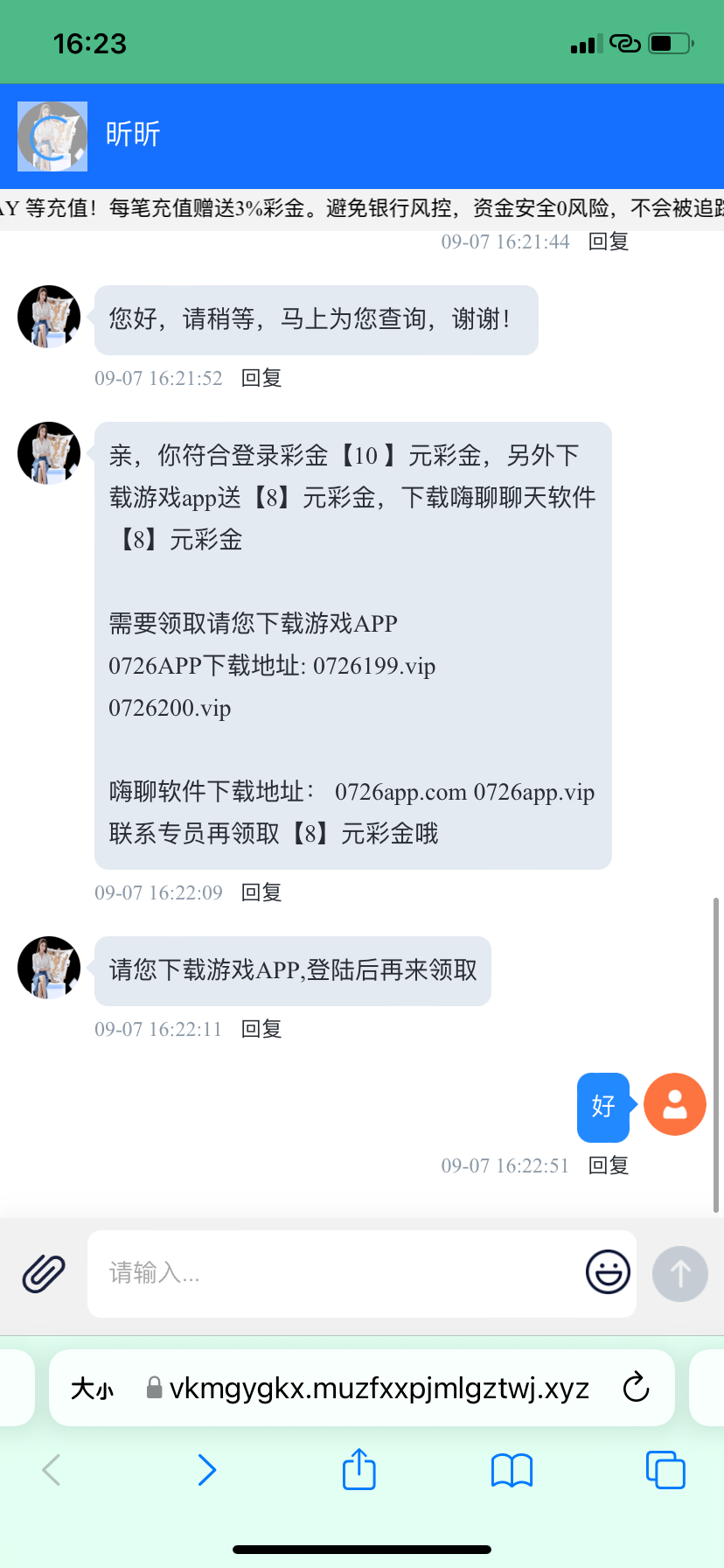Open the emoji picker
The image size is (724, 1568).
pyautogui.click(x=607, y=1272)
